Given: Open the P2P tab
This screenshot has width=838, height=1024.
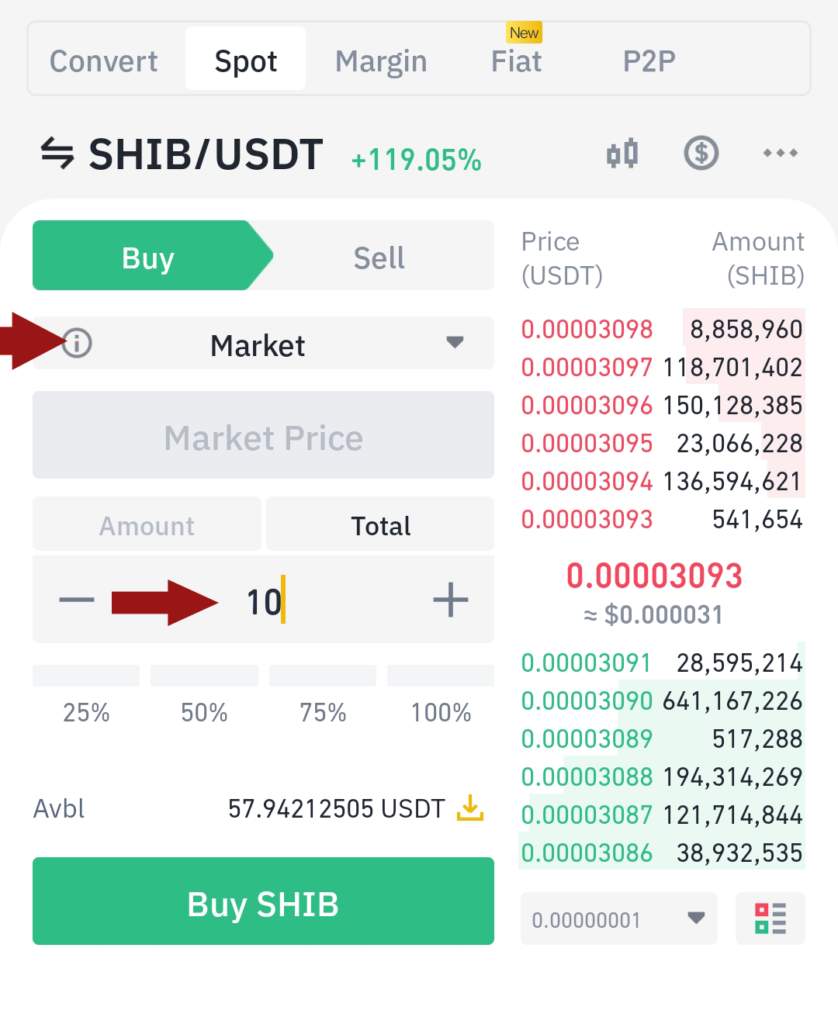Looking at the screenshot, I should click(649, 61).
